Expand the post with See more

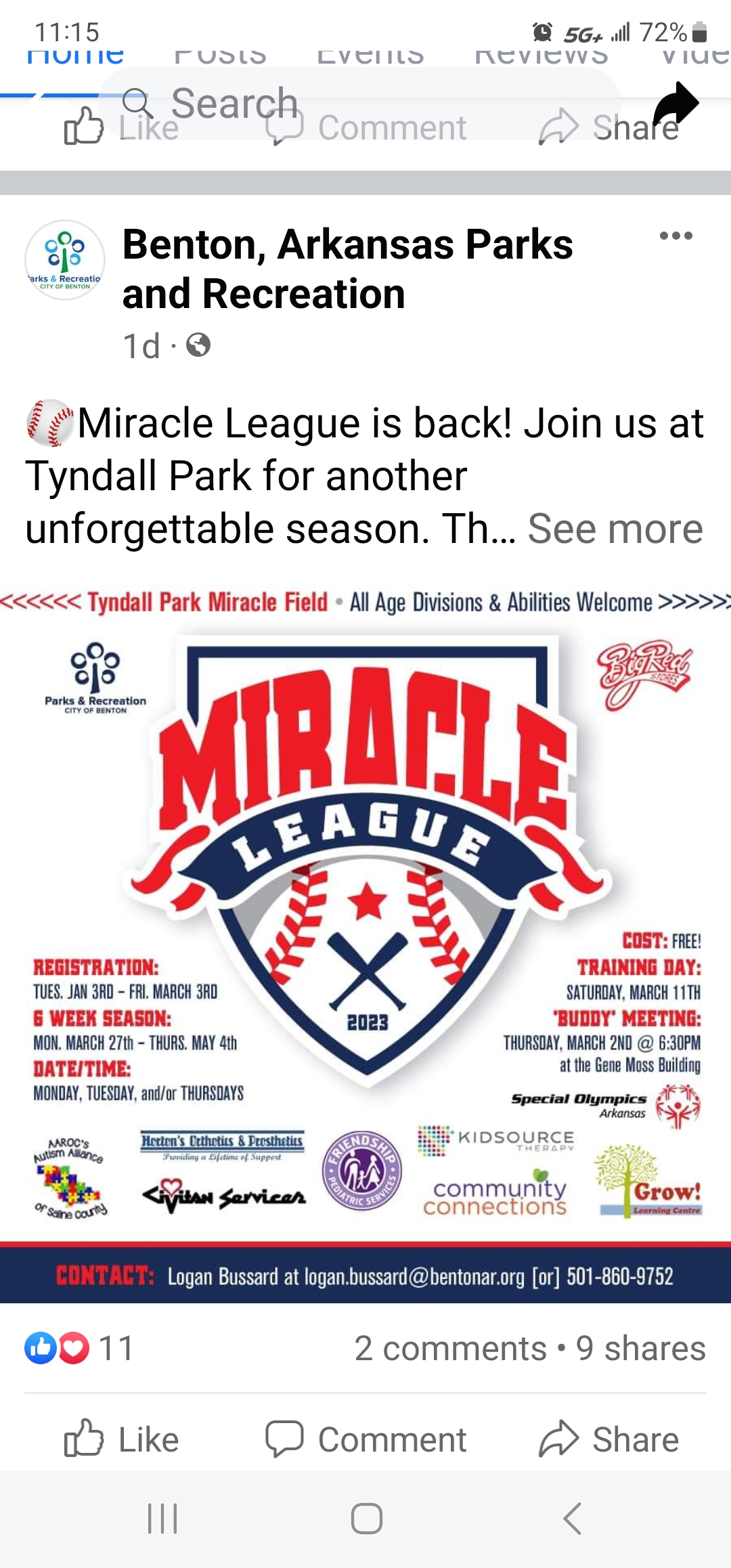click(615, 529)
